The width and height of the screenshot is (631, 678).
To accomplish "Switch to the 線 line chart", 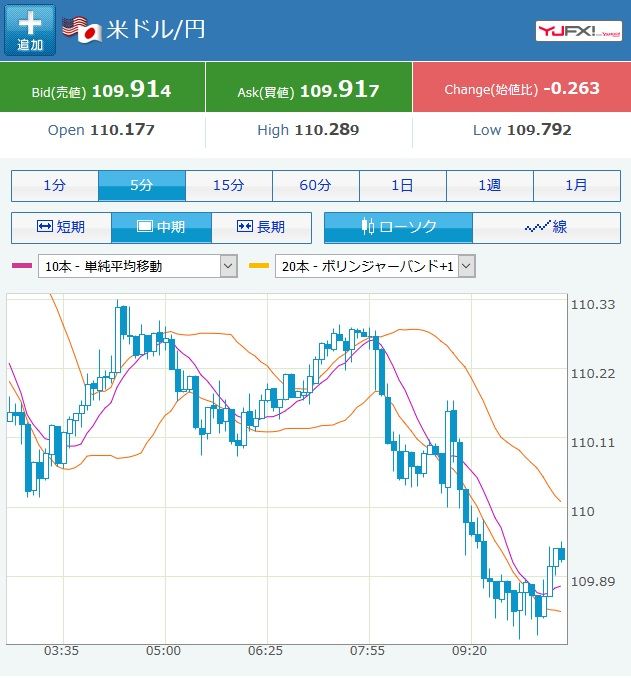I will click(x=546, y=227).
